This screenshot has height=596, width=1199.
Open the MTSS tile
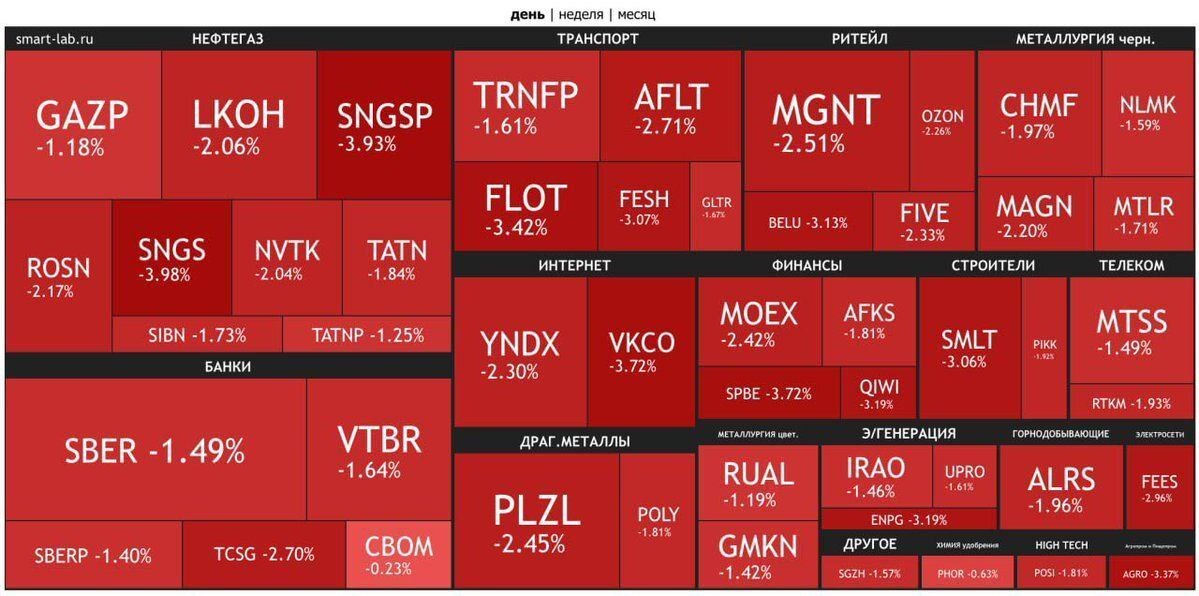[1131, 330]
